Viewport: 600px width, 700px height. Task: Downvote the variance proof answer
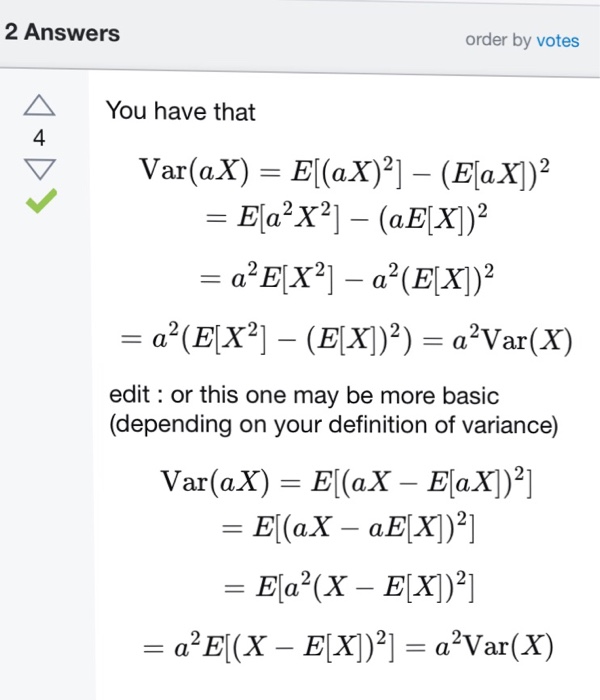tap(41, 167)
